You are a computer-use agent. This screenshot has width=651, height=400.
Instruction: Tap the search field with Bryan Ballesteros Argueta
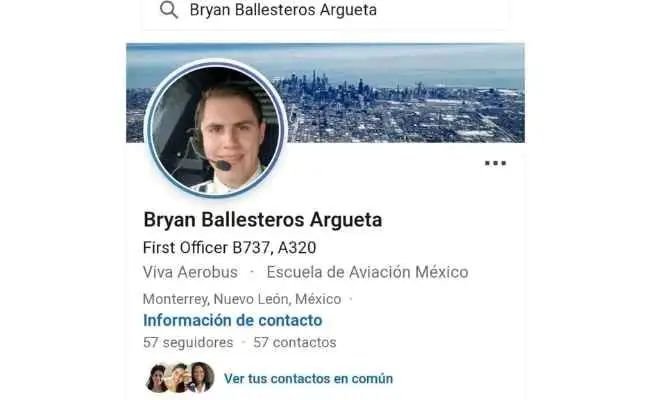coord(330,10)
